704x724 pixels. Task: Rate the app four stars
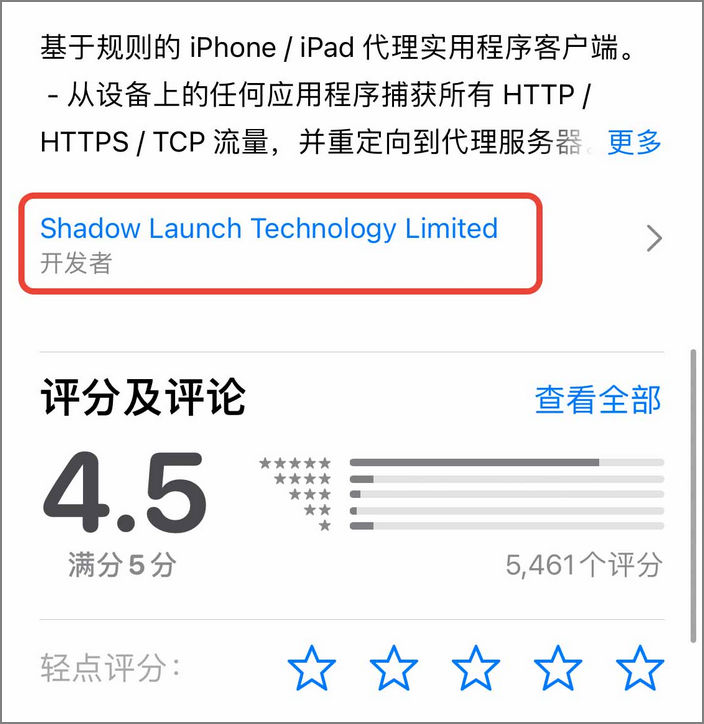point(558,668)
